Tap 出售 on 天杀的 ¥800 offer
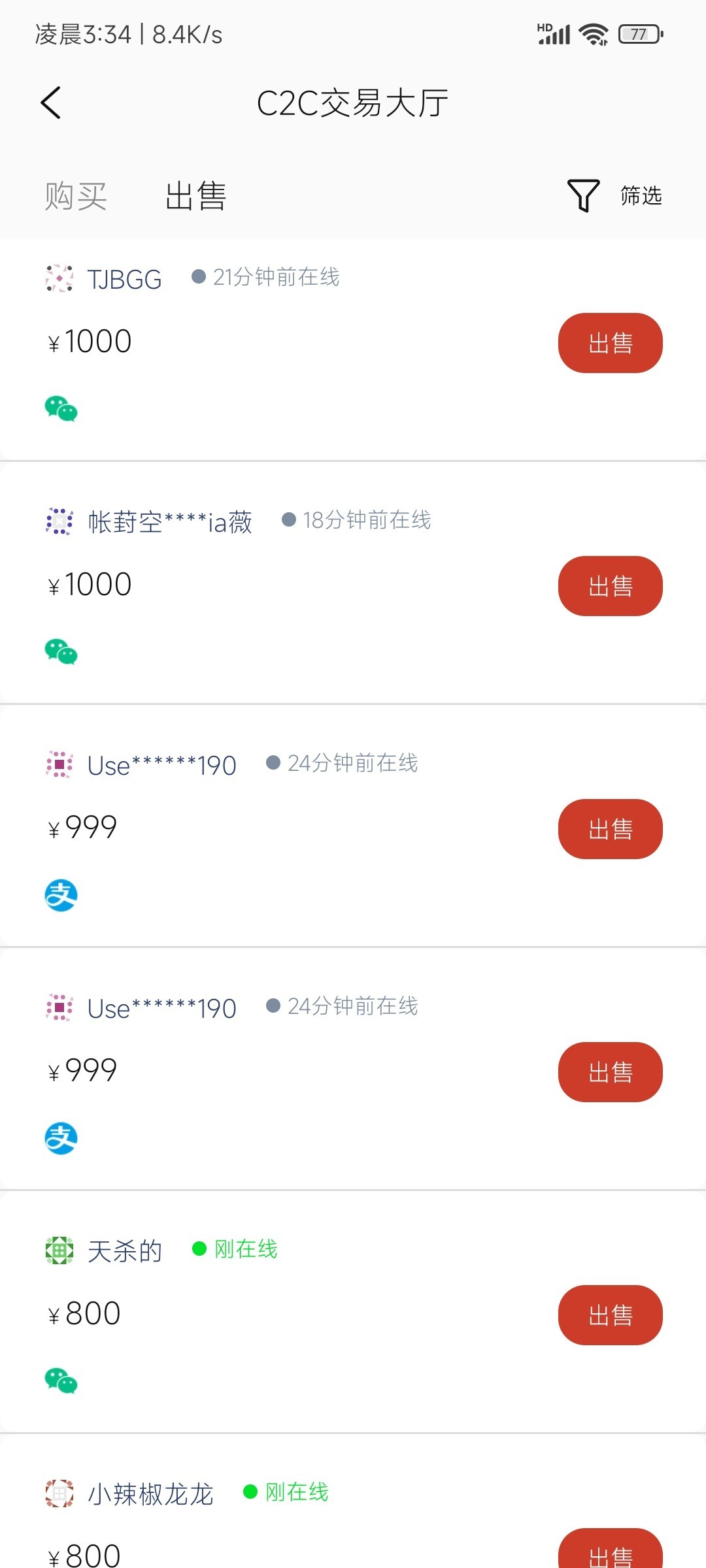 point(610,1315)
